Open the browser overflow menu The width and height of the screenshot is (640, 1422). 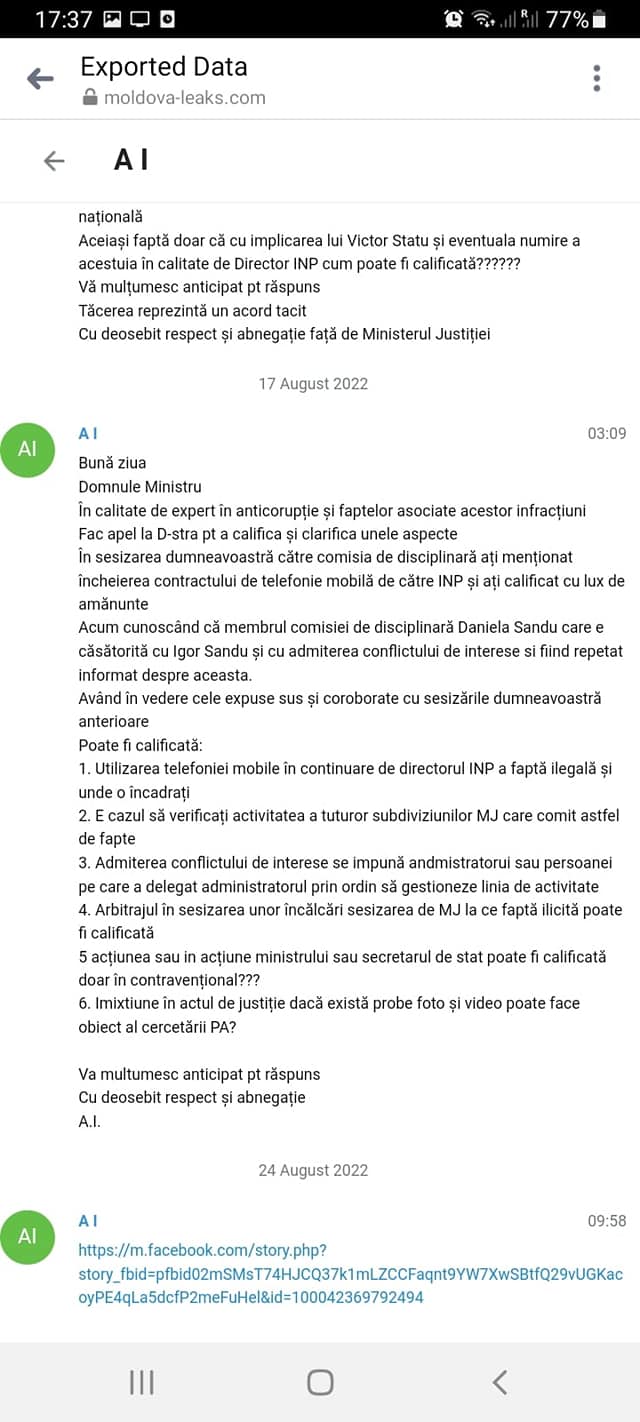(x=597, y=78)
